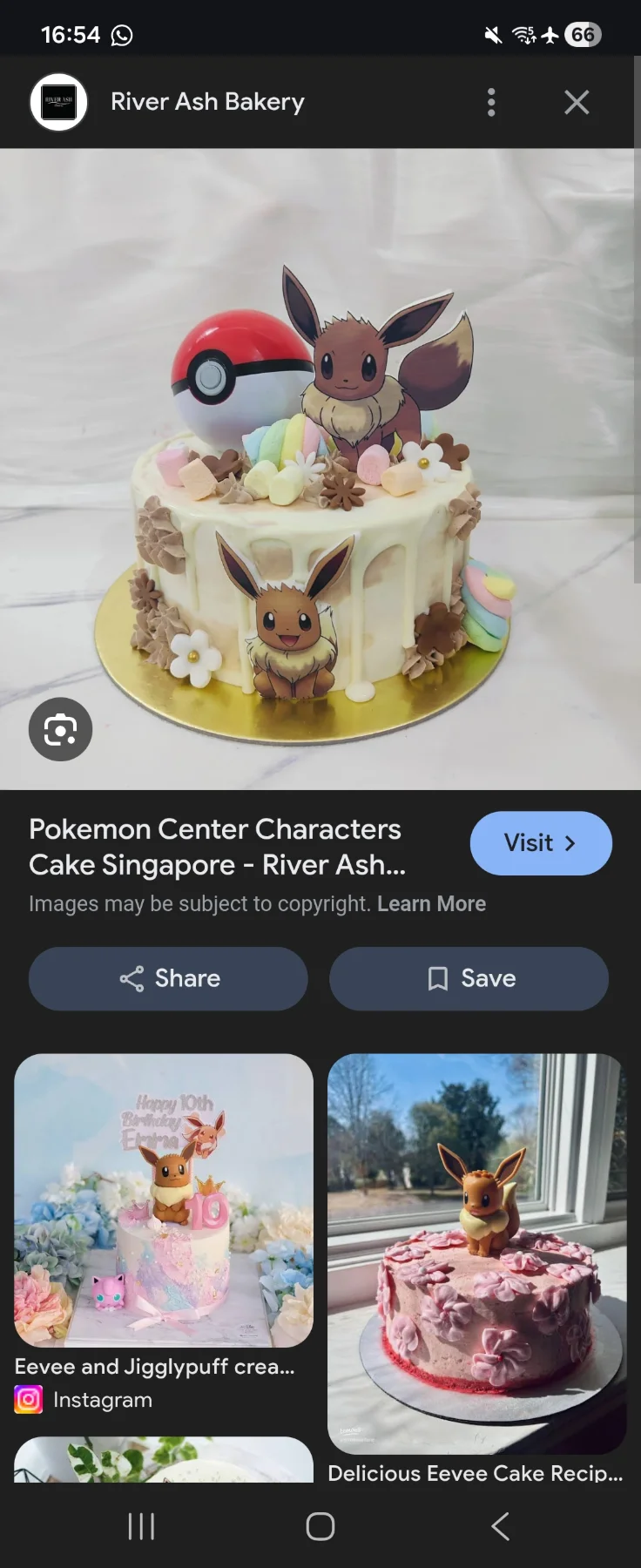Image resolution: width=641 pixels, height=1568 pixels.
Task: Tap the Share icon on the Share button
Action: coord(132,978)
